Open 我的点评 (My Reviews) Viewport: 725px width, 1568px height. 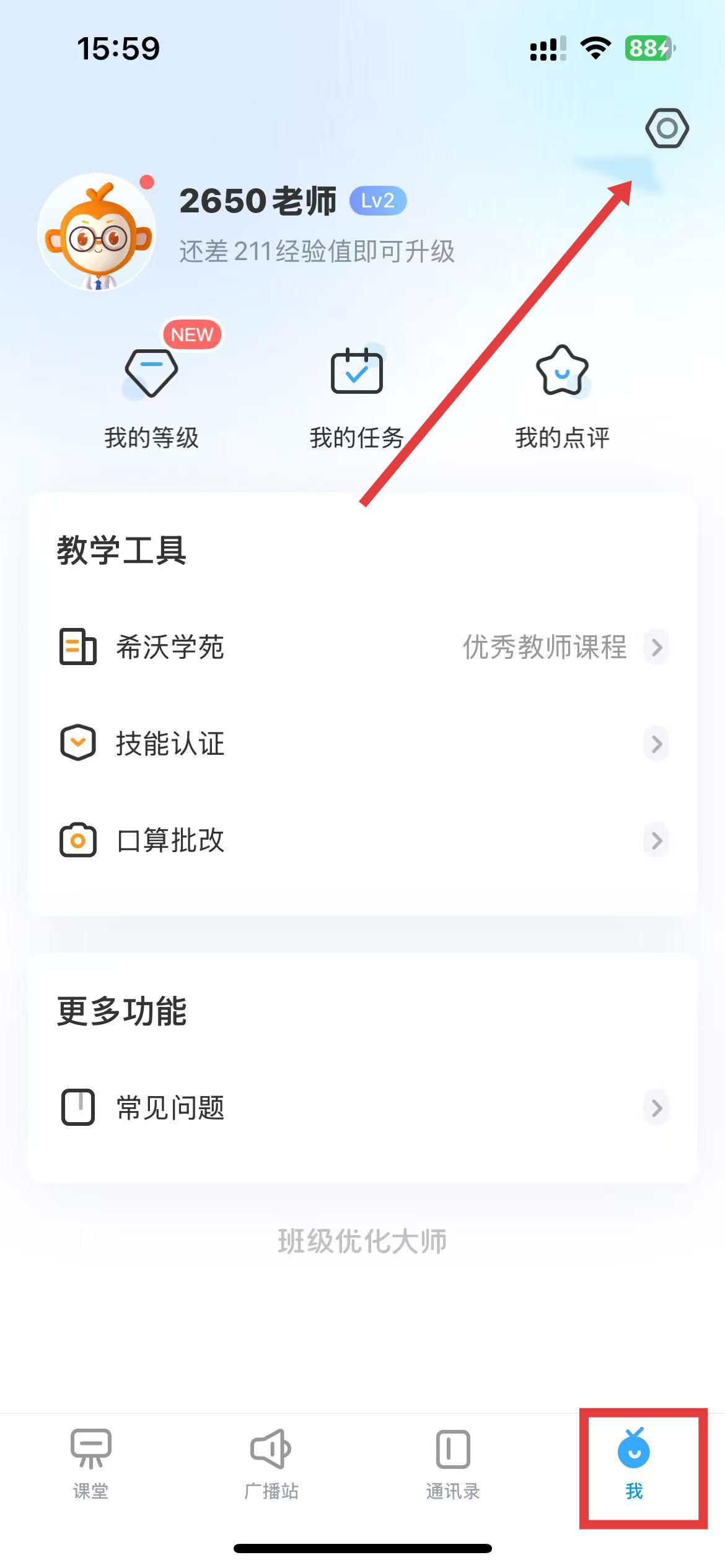[562, 396]
